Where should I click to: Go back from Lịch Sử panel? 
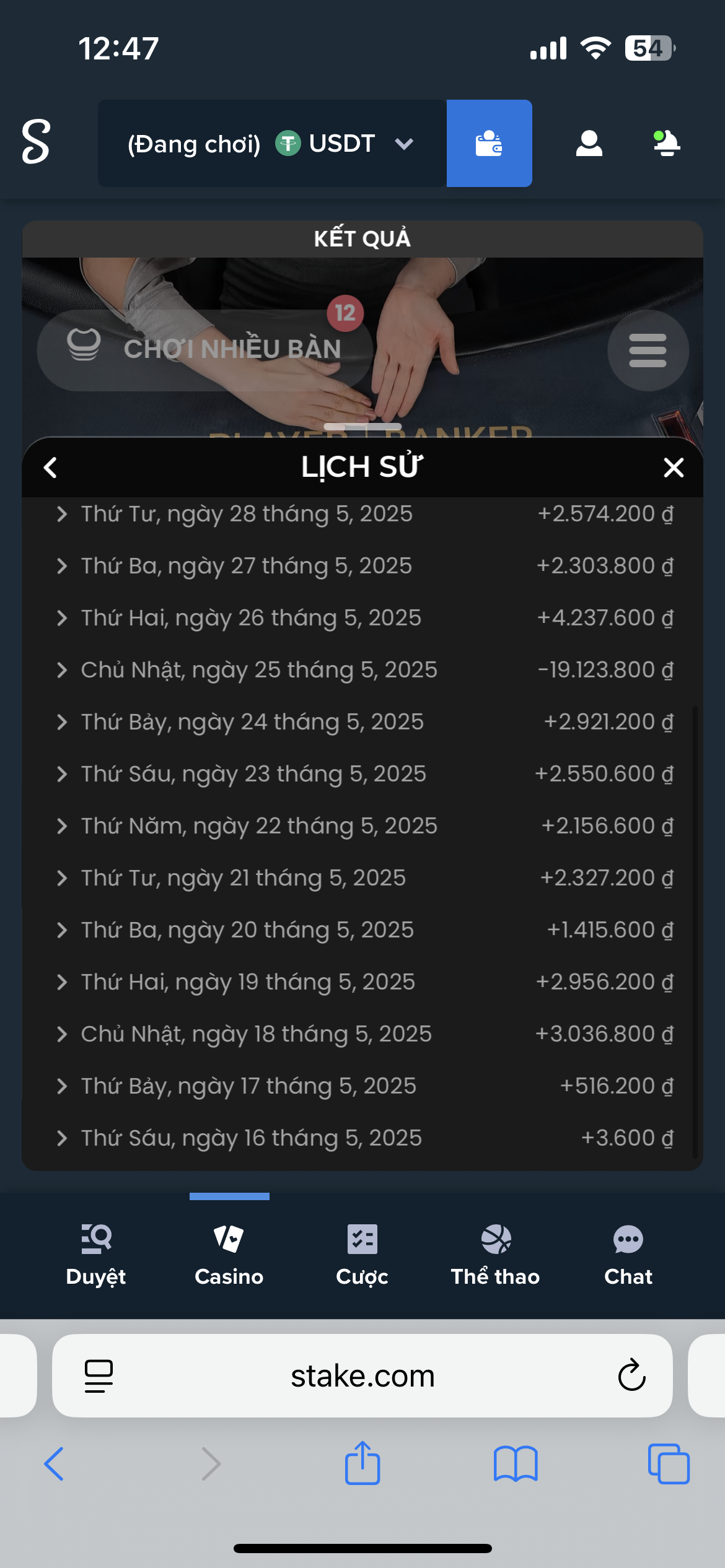tap(51, 468)
